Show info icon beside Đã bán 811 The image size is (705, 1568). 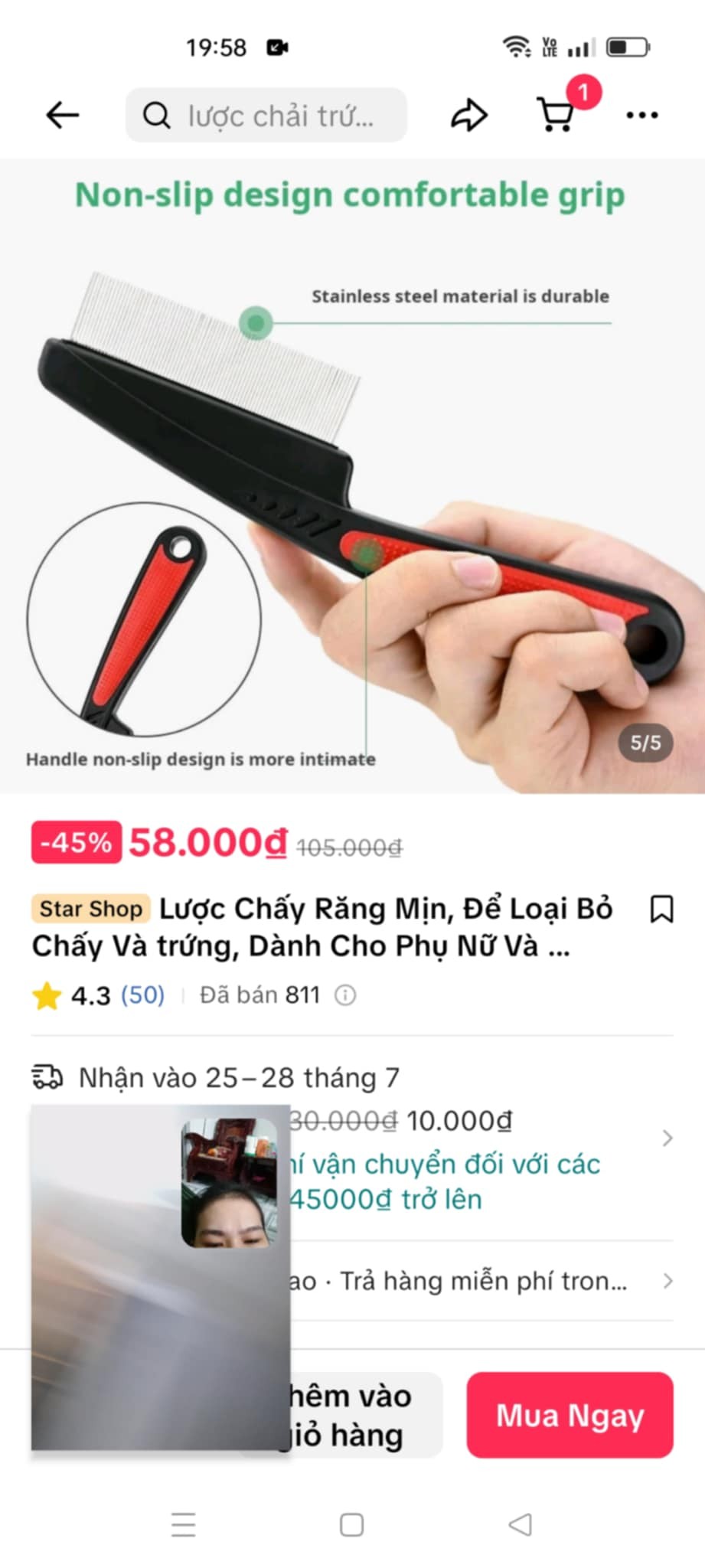pyautogui.click(x=345, y=995)
